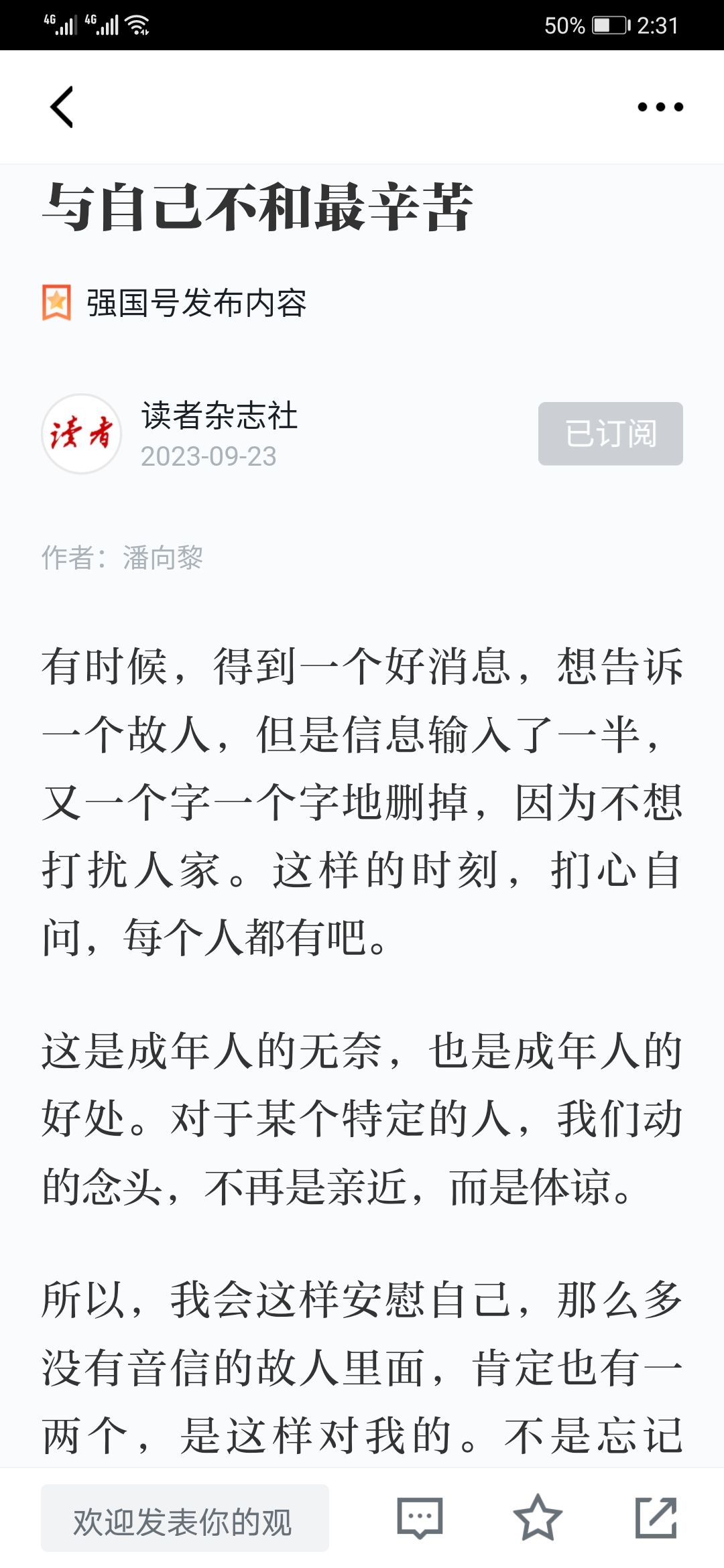Open 读者杂志社 publisher profile
724x1568 pixels.
coord(219,415)
